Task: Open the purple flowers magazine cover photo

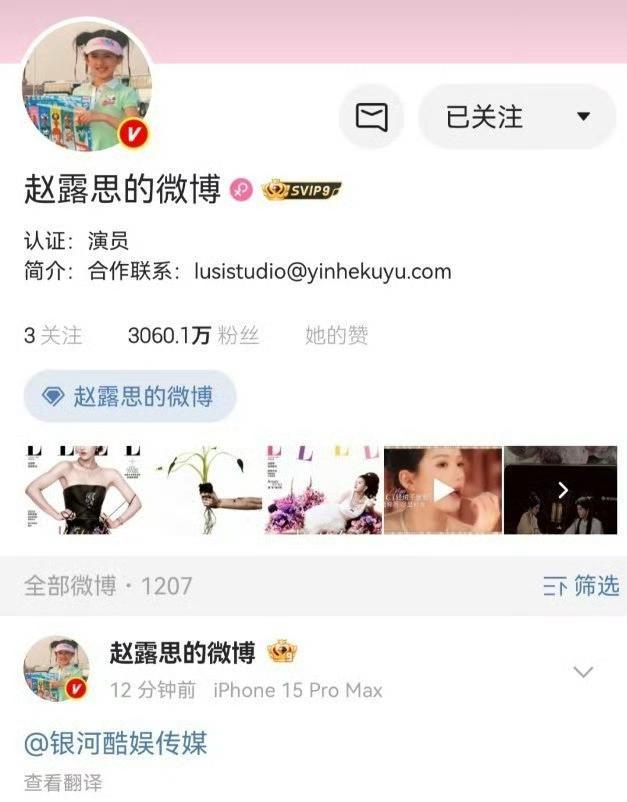Action: 322,490
